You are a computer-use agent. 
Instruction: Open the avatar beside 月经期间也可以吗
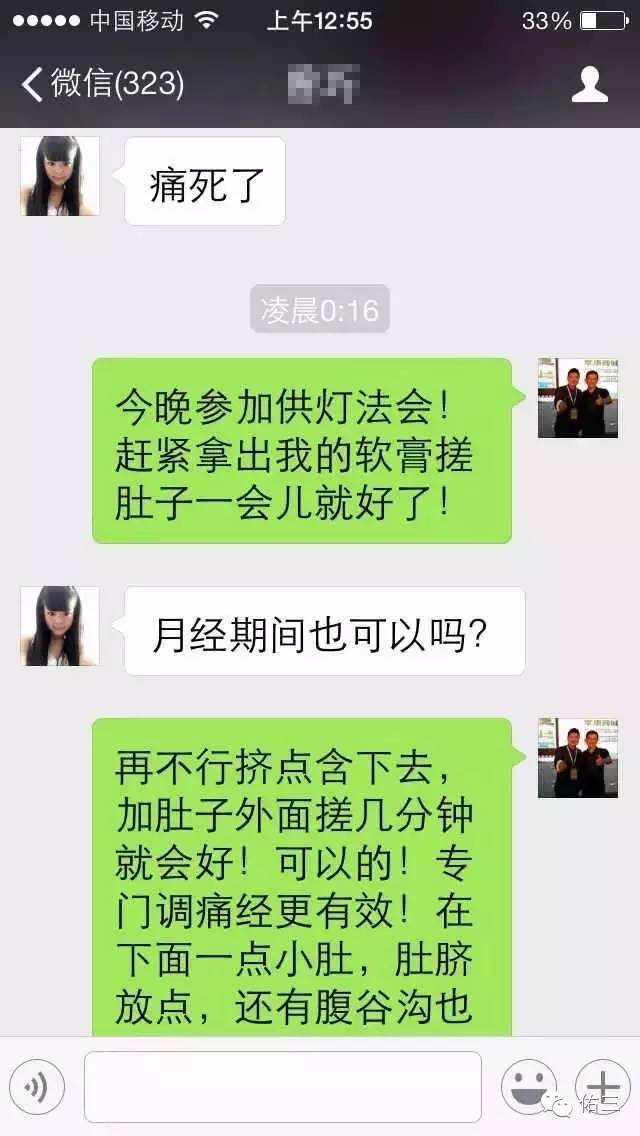click(x=60, y=626)
